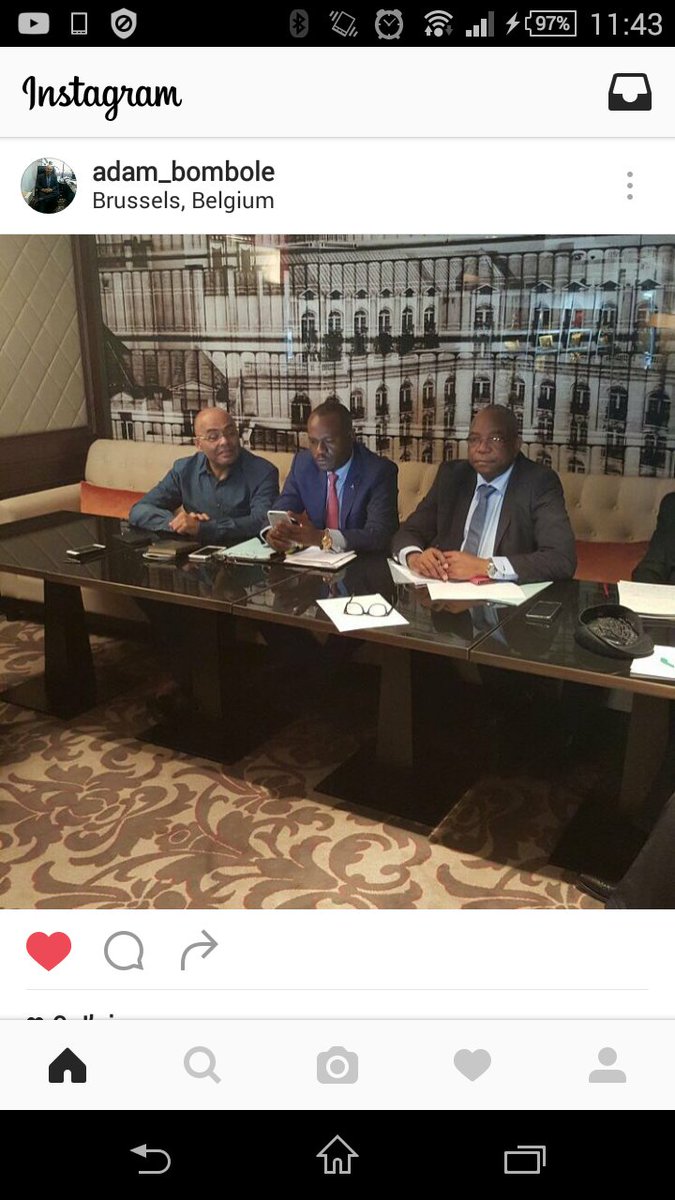Open the post's three-dot options menu

click(629, 186)
